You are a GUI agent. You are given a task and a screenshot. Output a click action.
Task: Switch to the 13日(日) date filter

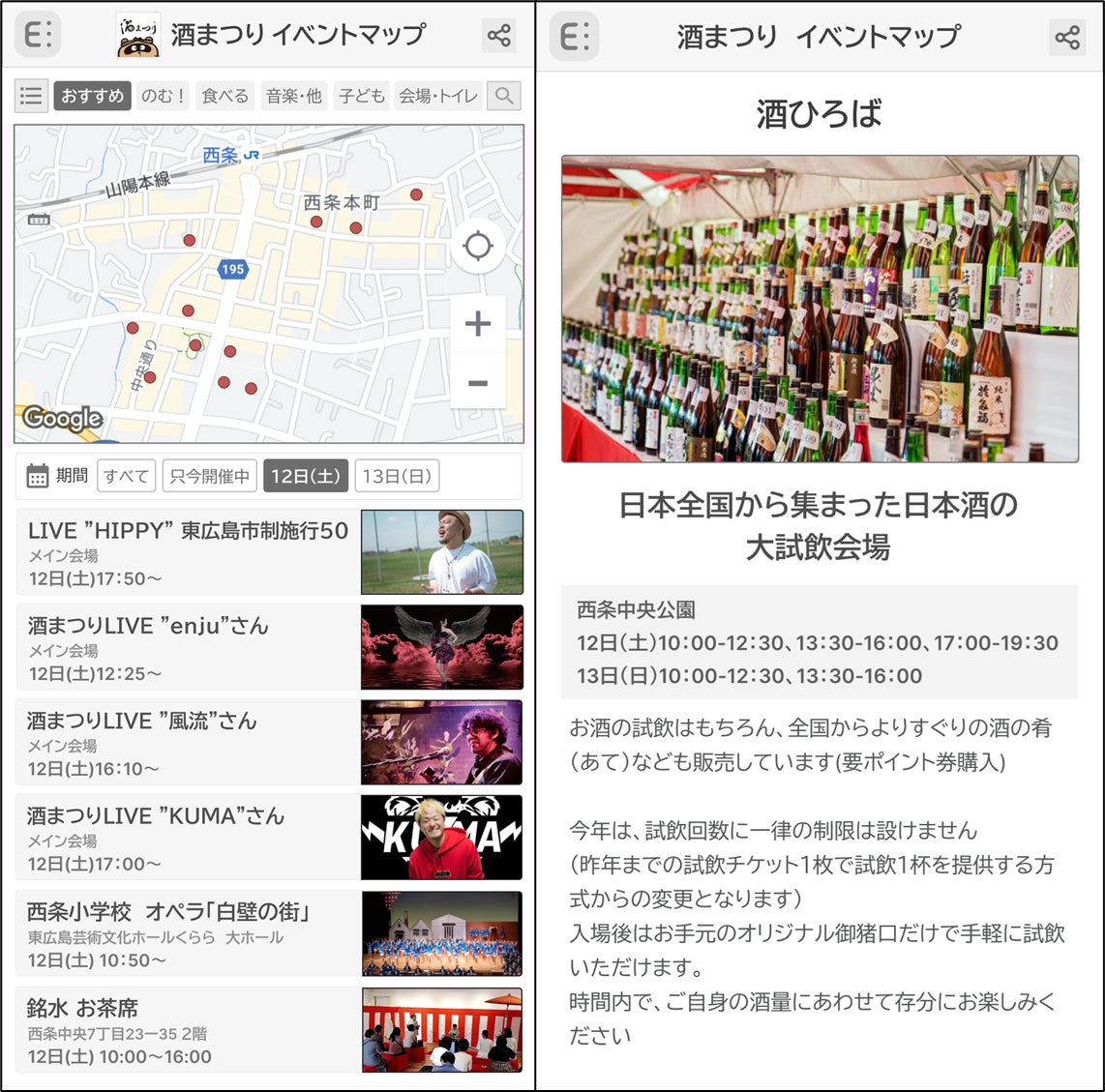tap(397, 476)
